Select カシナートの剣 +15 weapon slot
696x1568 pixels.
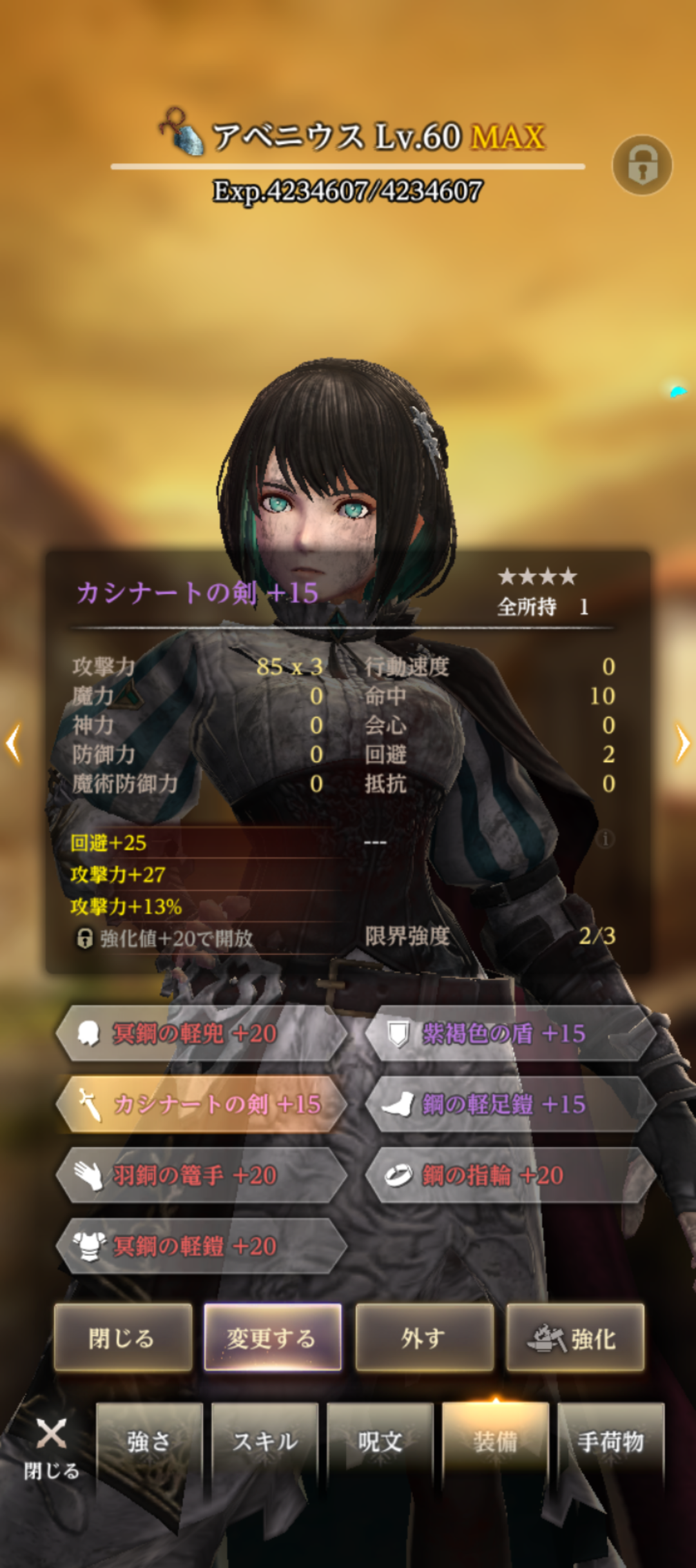[201, 1104]
